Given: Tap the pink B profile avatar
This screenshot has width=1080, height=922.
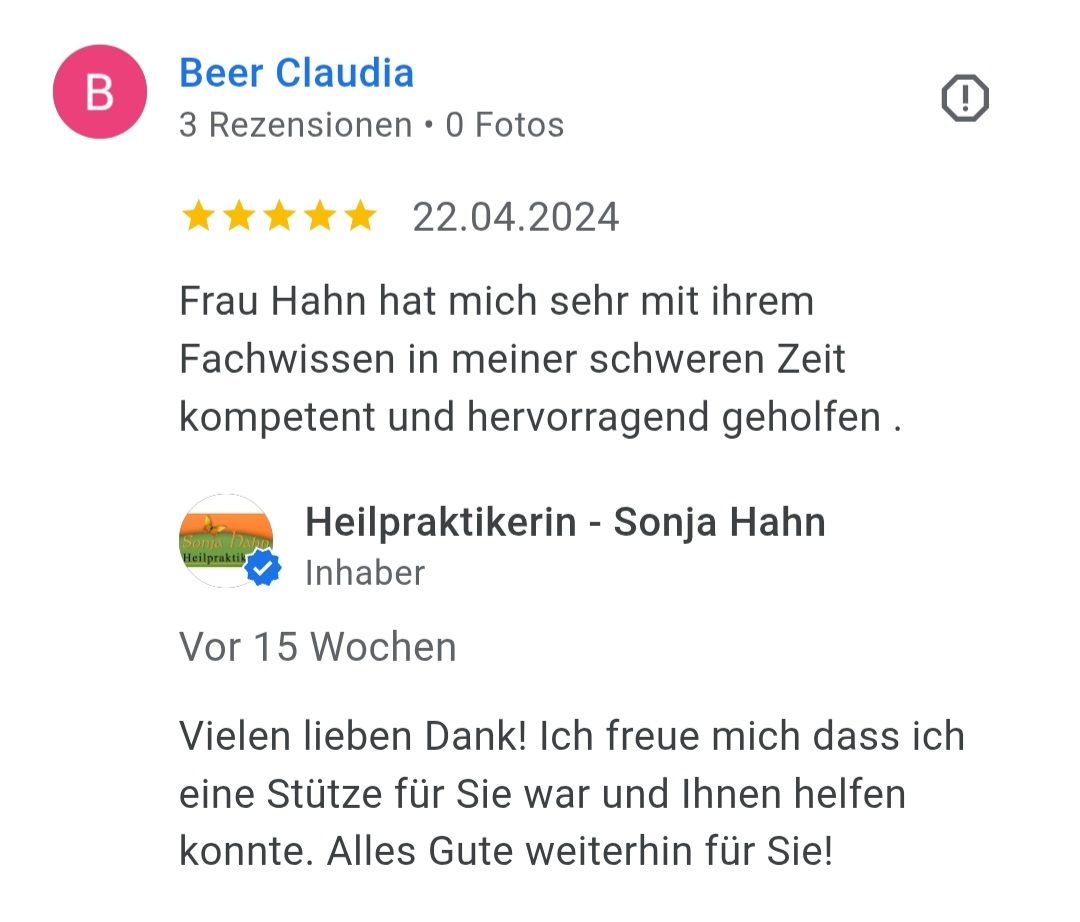Looking at the screenshot, I should 99,92.
